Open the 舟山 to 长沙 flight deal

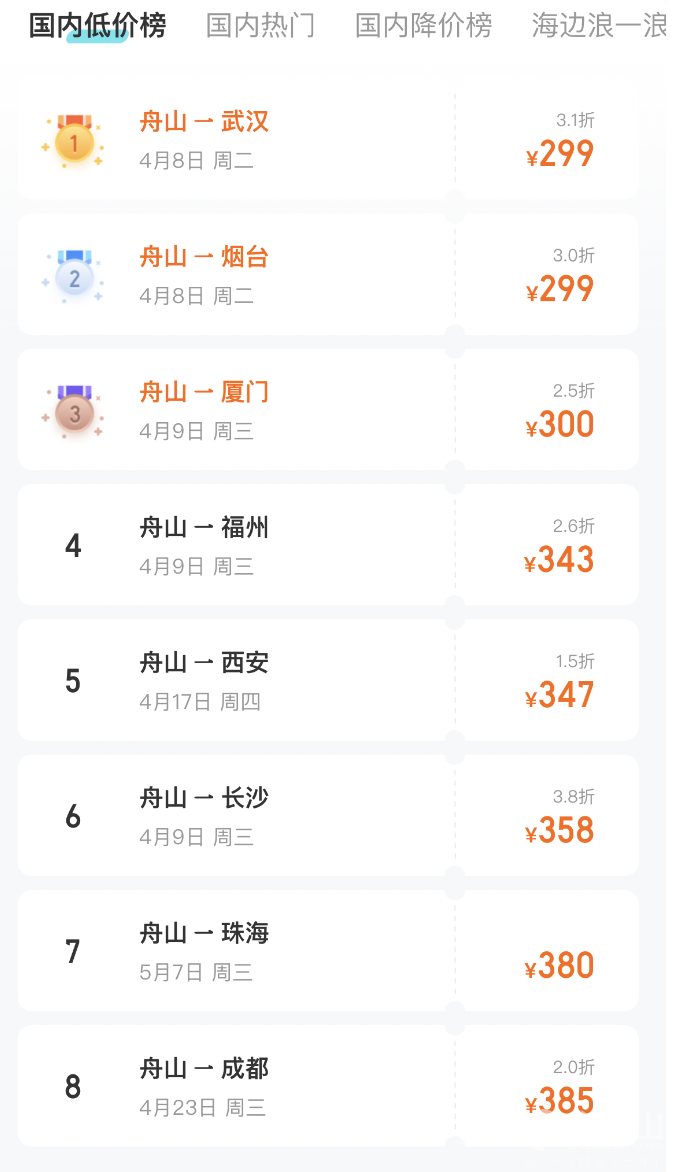328,815
